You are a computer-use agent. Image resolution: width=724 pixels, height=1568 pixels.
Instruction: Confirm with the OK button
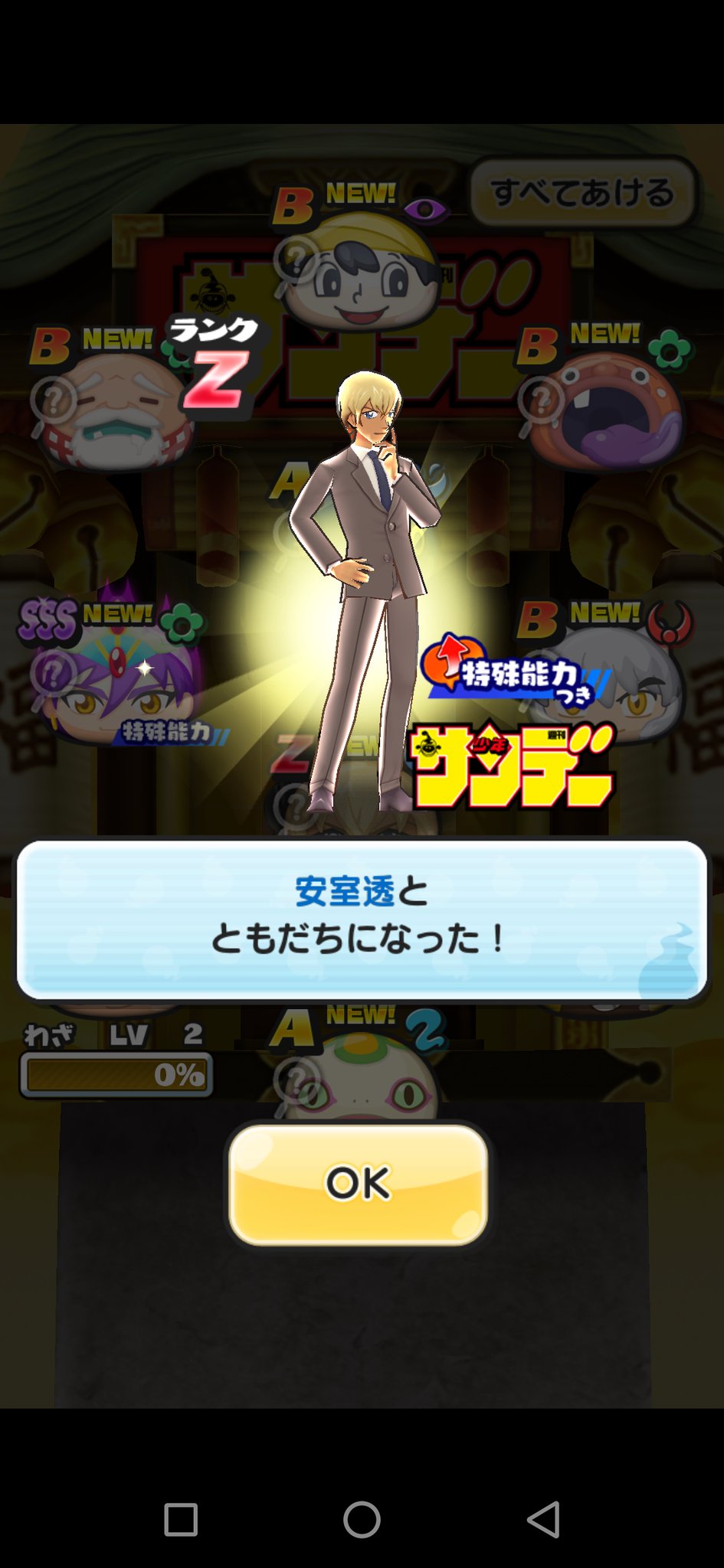[359, 1184]
